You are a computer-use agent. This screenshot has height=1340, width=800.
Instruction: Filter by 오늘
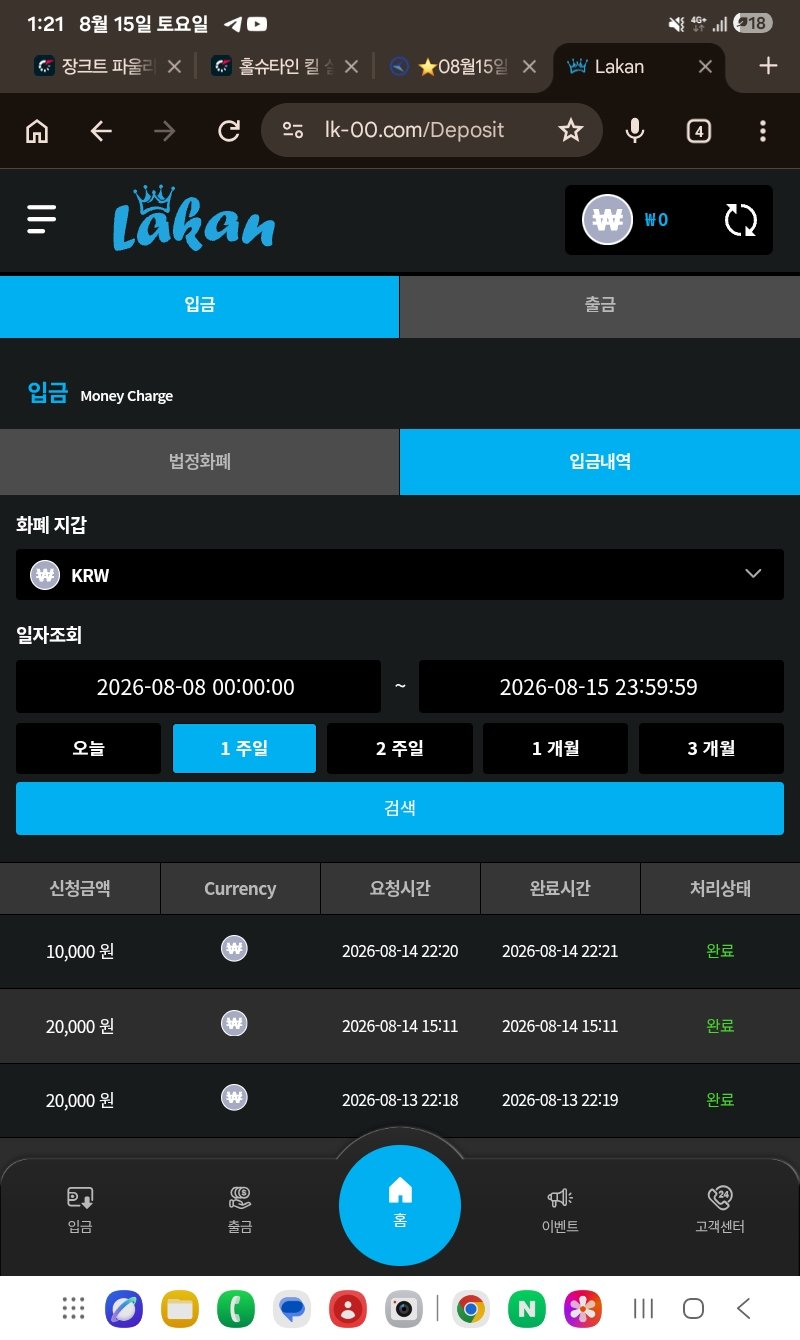(x=88, y=749)
